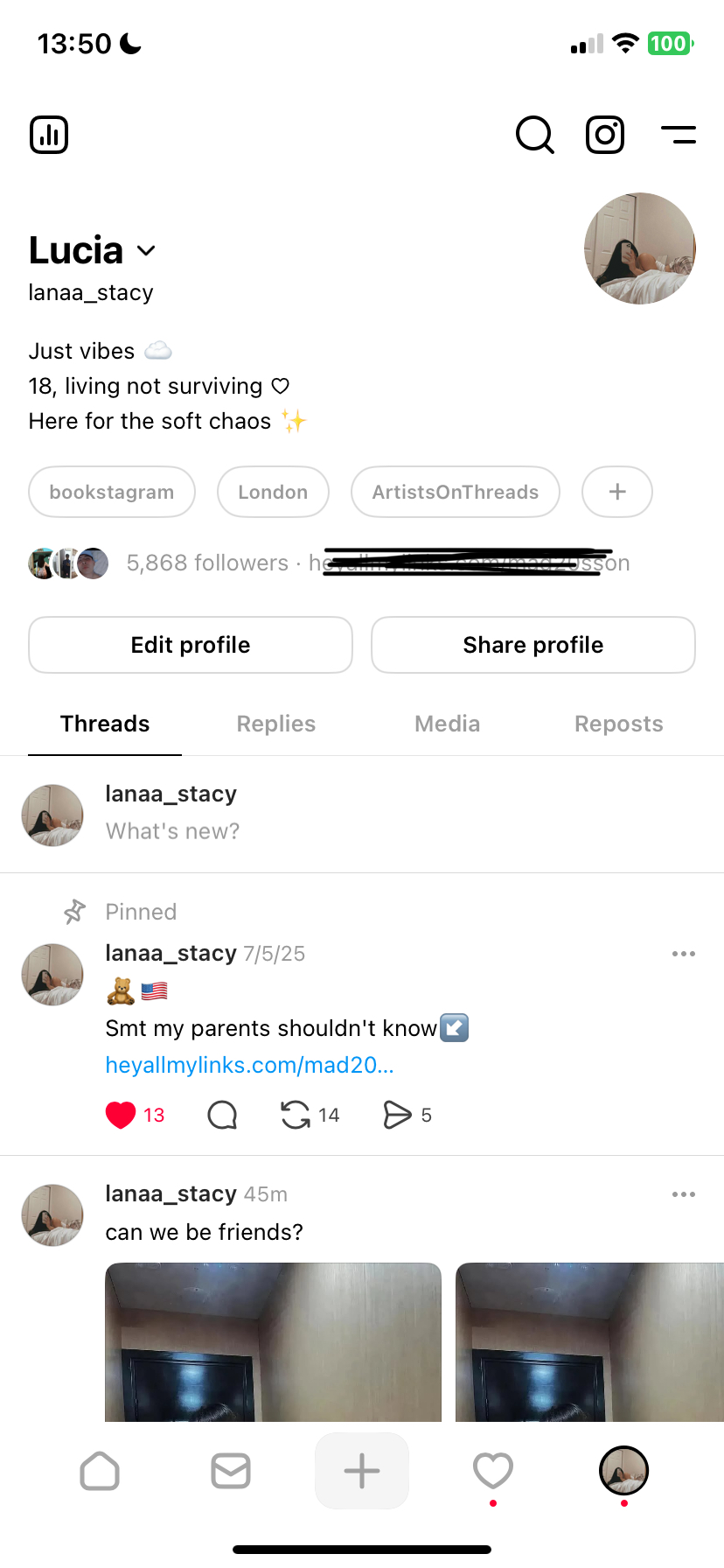Create a new thread with plus button
This screenshot has width=724, height=1568.
click(x=362, y=1471)
